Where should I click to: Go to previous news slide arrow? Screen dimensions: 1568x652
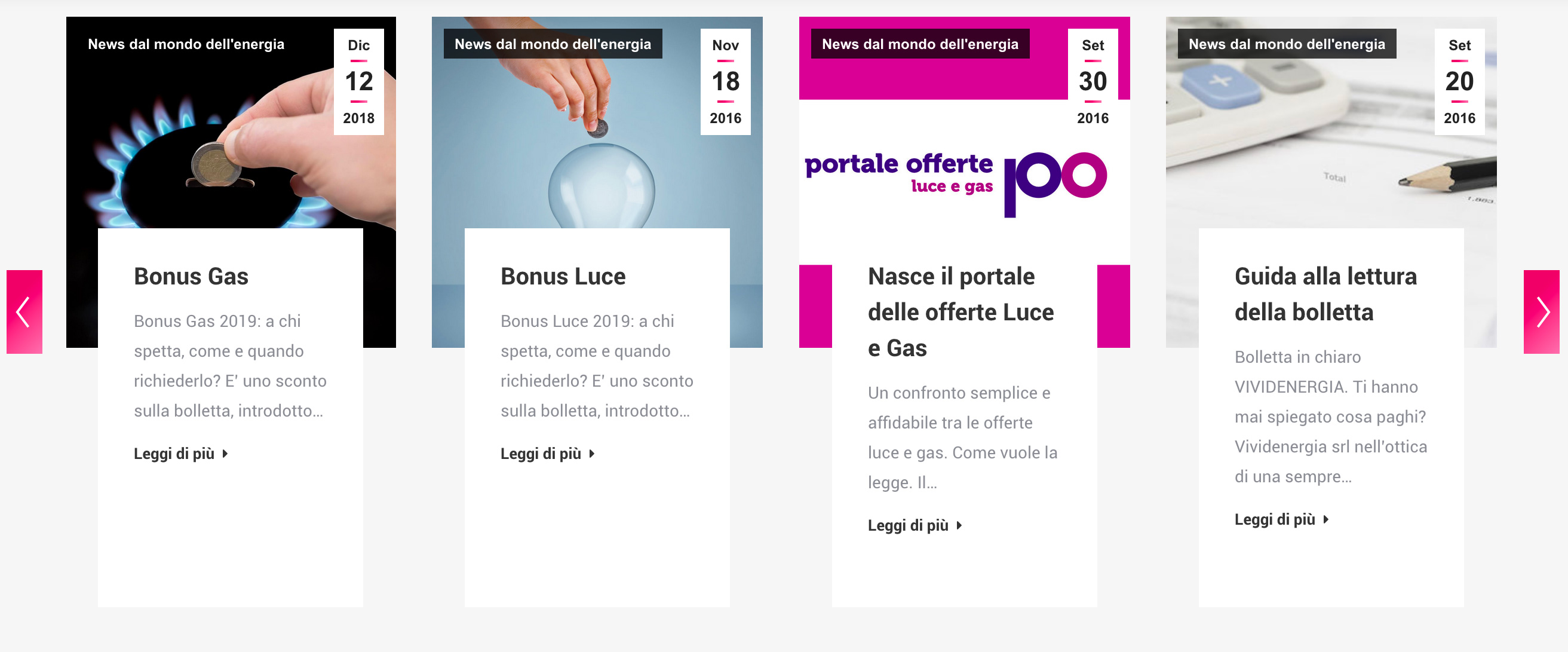click(x=24, y=312)
